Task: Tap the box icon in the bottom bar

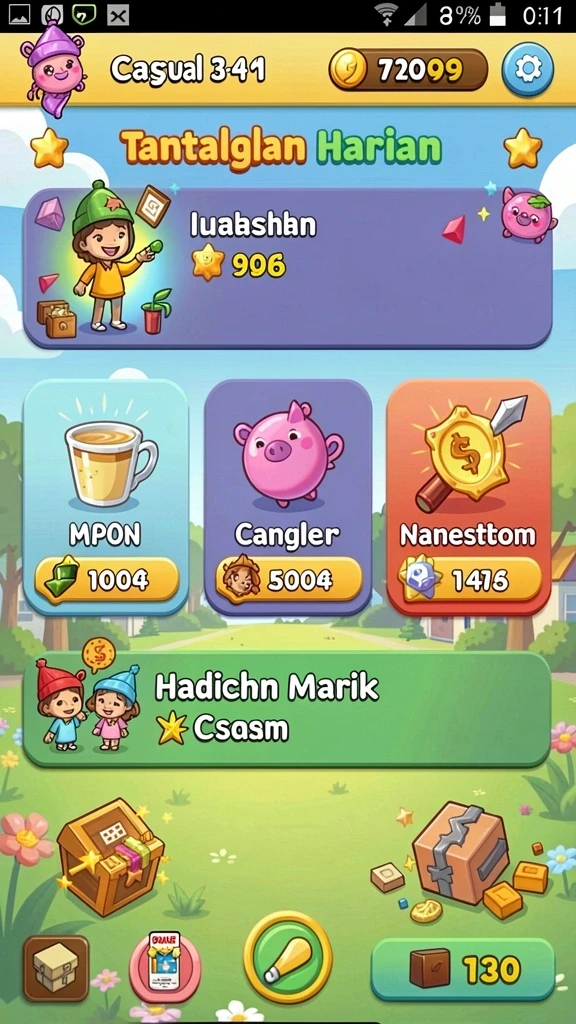Action: [56, 968]
